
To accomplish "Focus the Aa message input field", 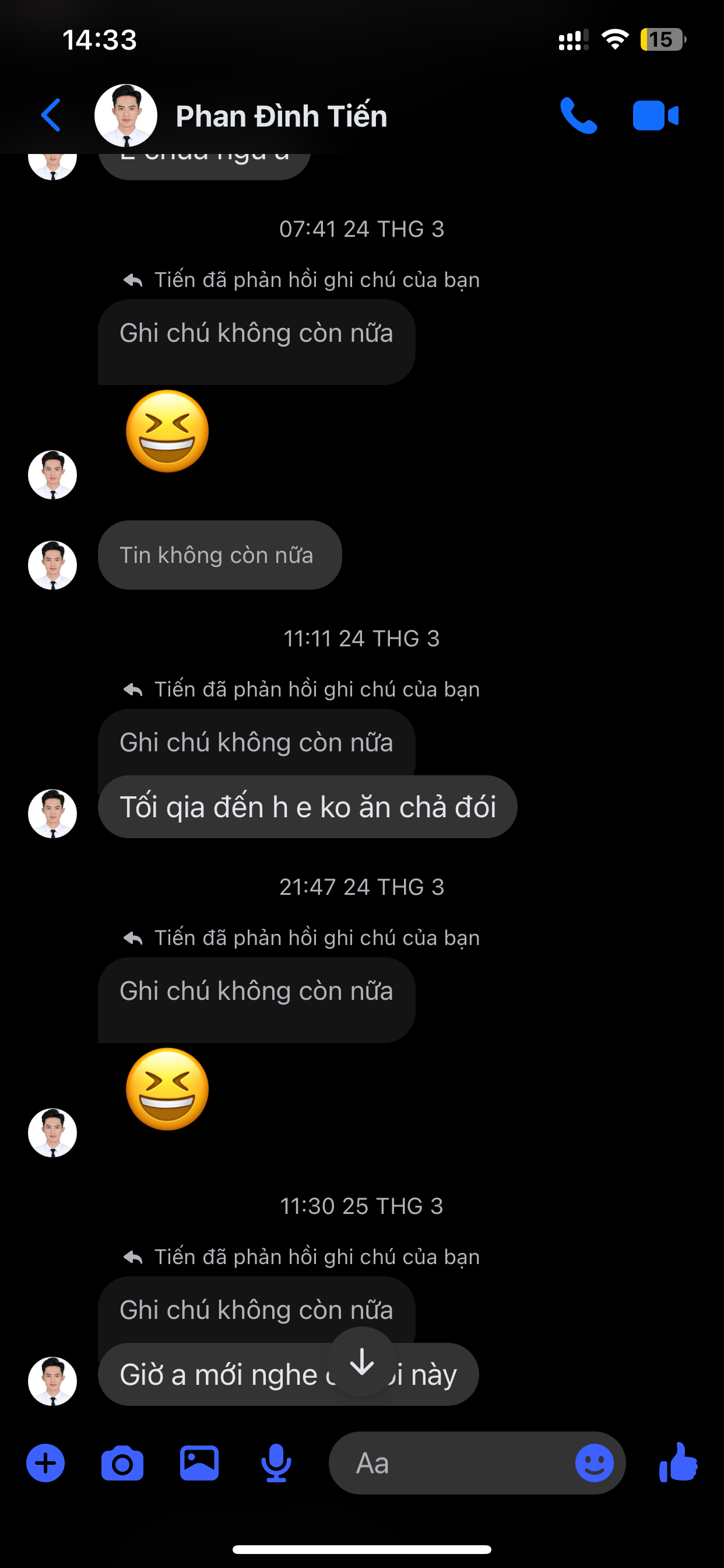I will click(450, 1462).
